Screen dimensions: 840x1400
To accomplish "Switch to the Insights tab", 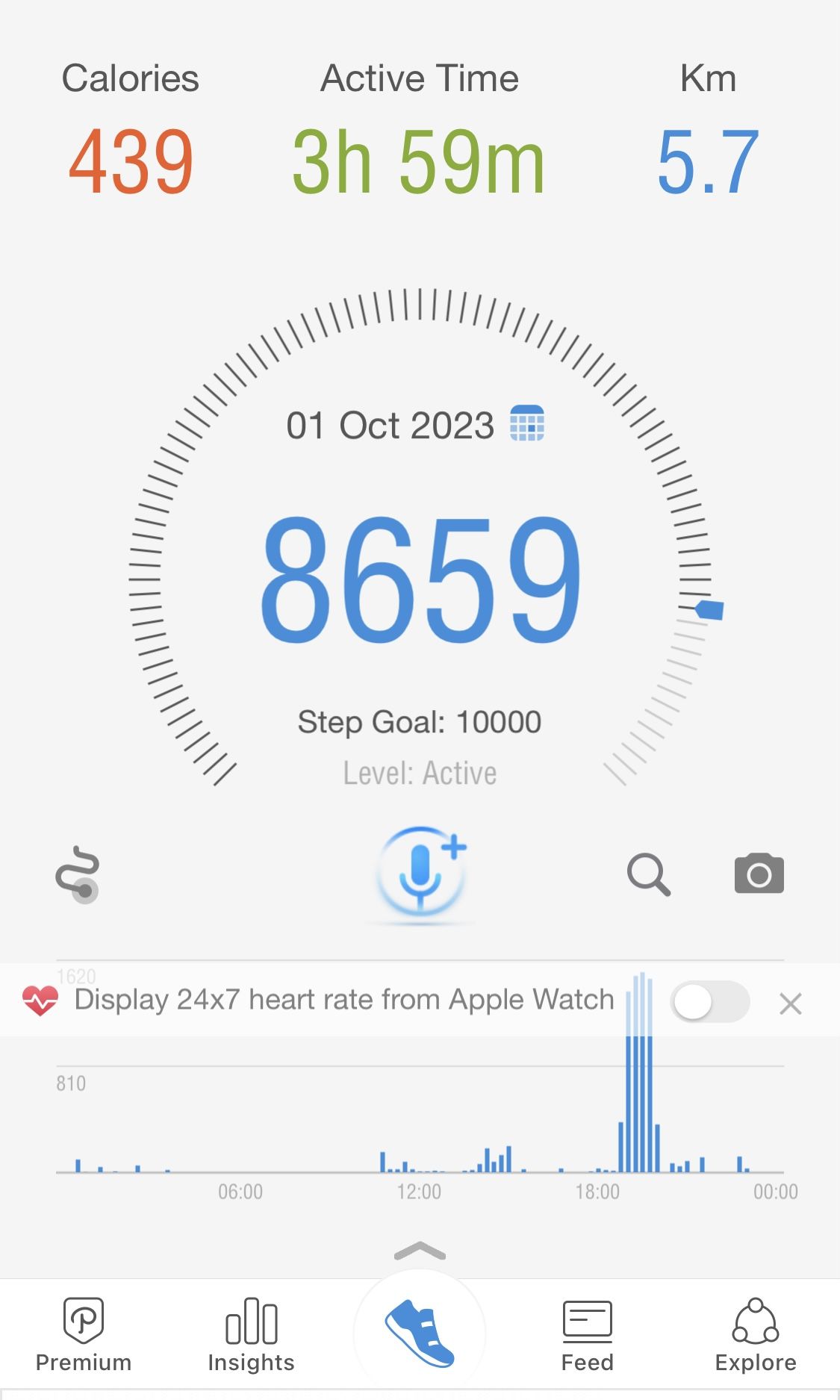I will click(x=252, y=1336).
